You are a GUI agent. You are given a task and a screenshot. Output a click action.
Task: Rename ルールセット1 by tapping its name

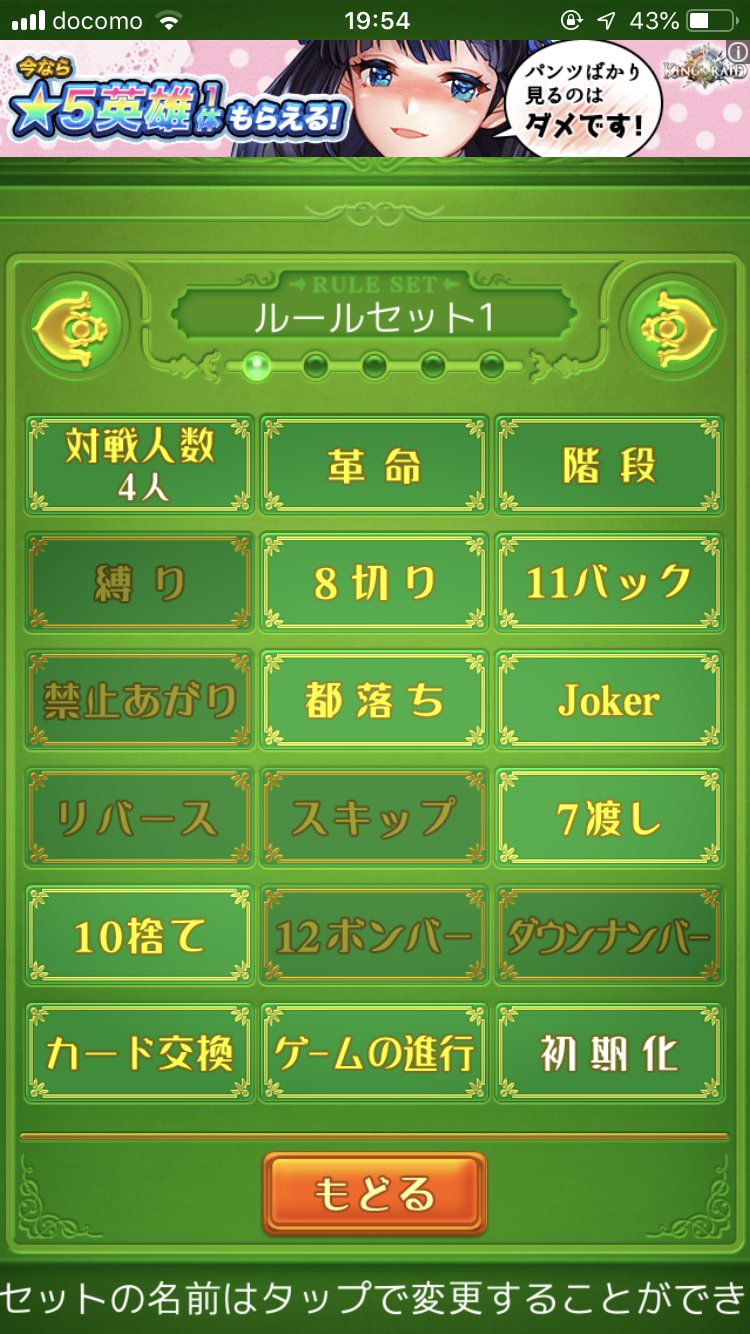374,318
